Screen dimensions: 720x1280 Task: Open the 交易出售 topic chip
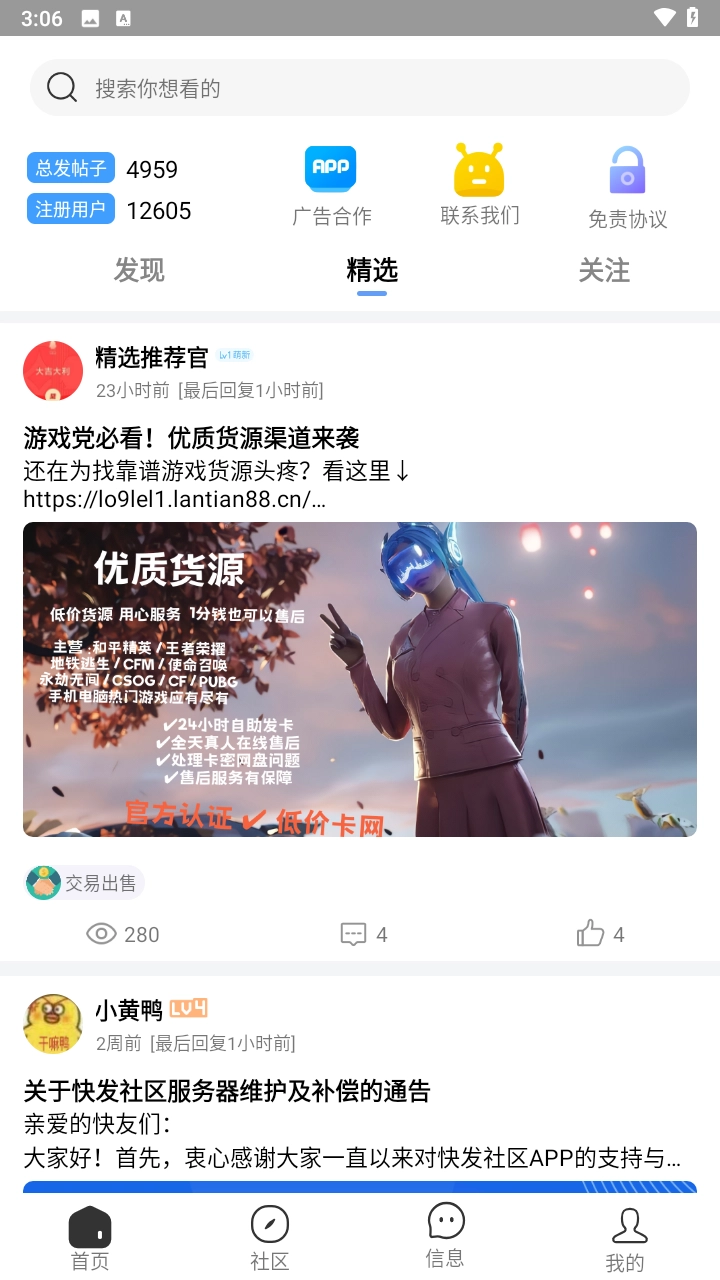coord(85,883)
